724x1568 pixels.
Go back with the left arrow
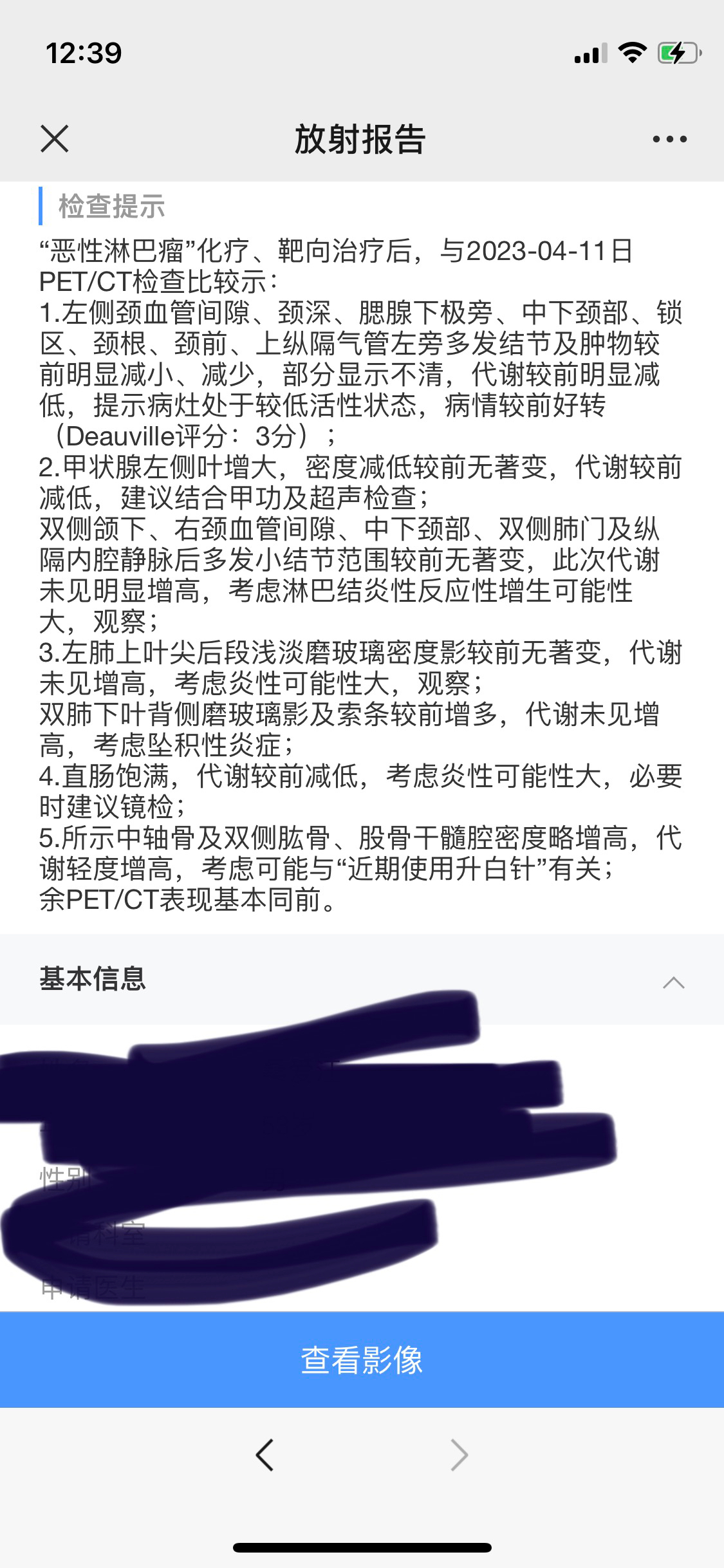pos(265,1455)
